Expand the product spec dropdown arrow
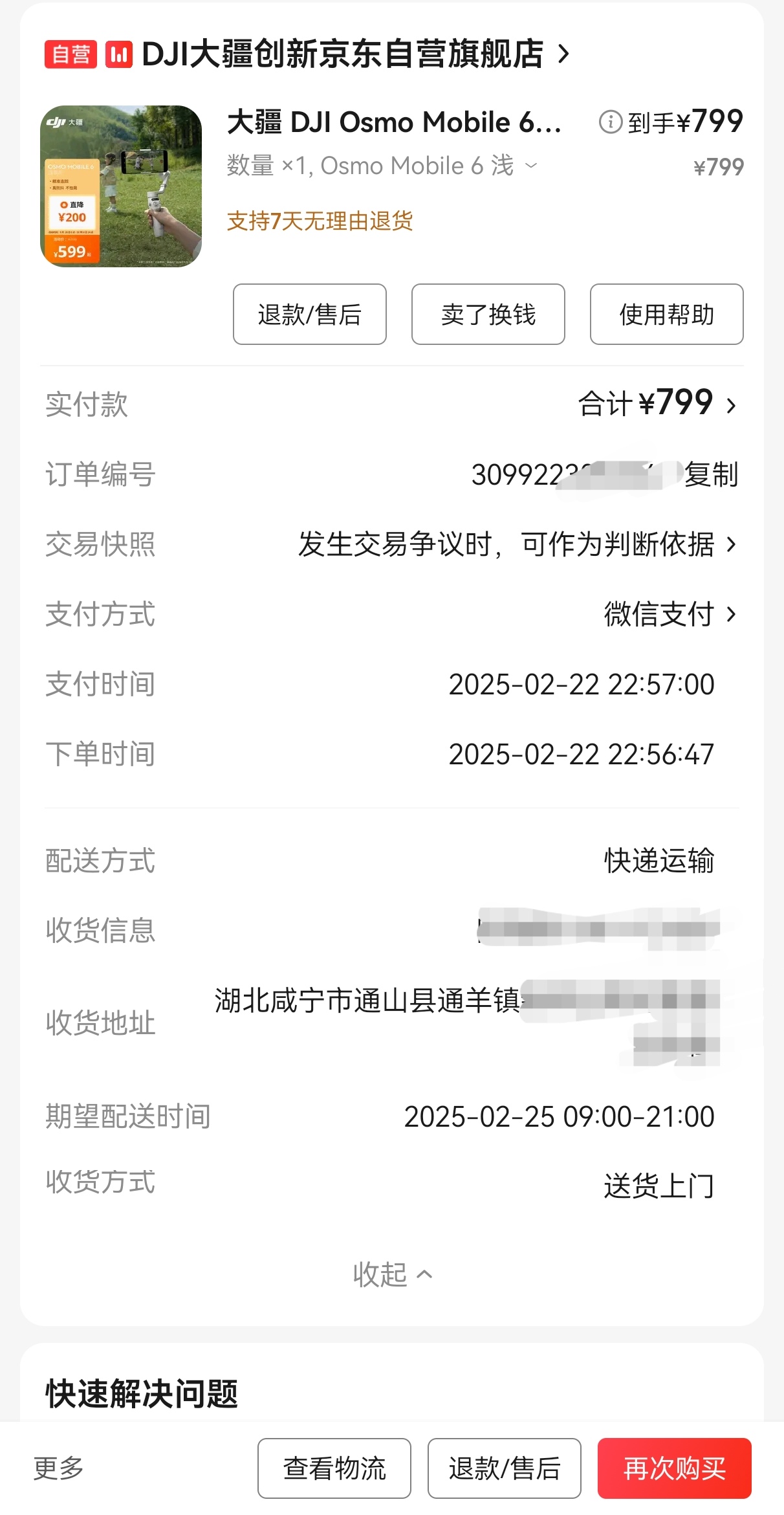 coord(532,166)
